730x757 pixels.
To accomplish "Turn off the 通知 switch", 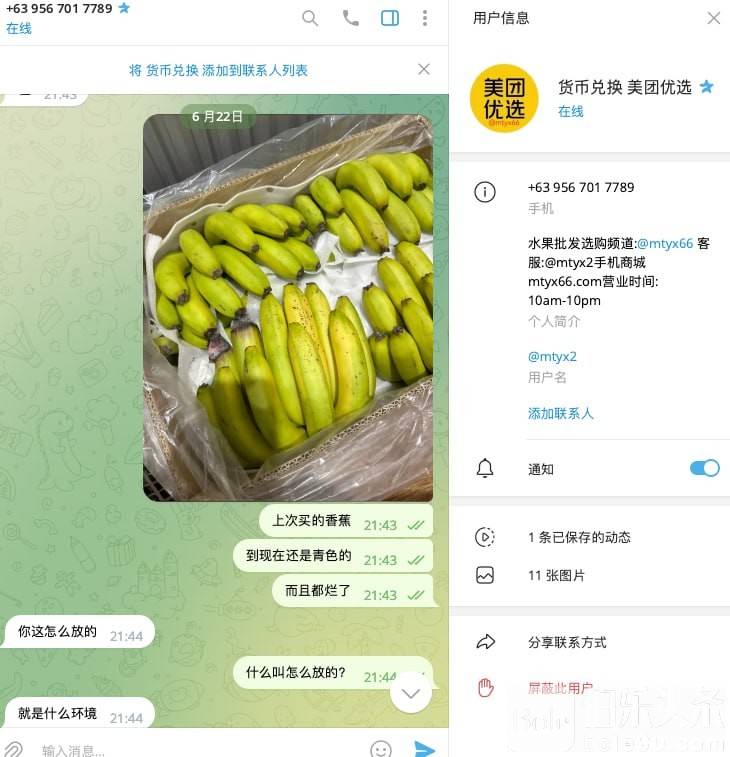I will [x=704, y=468].
